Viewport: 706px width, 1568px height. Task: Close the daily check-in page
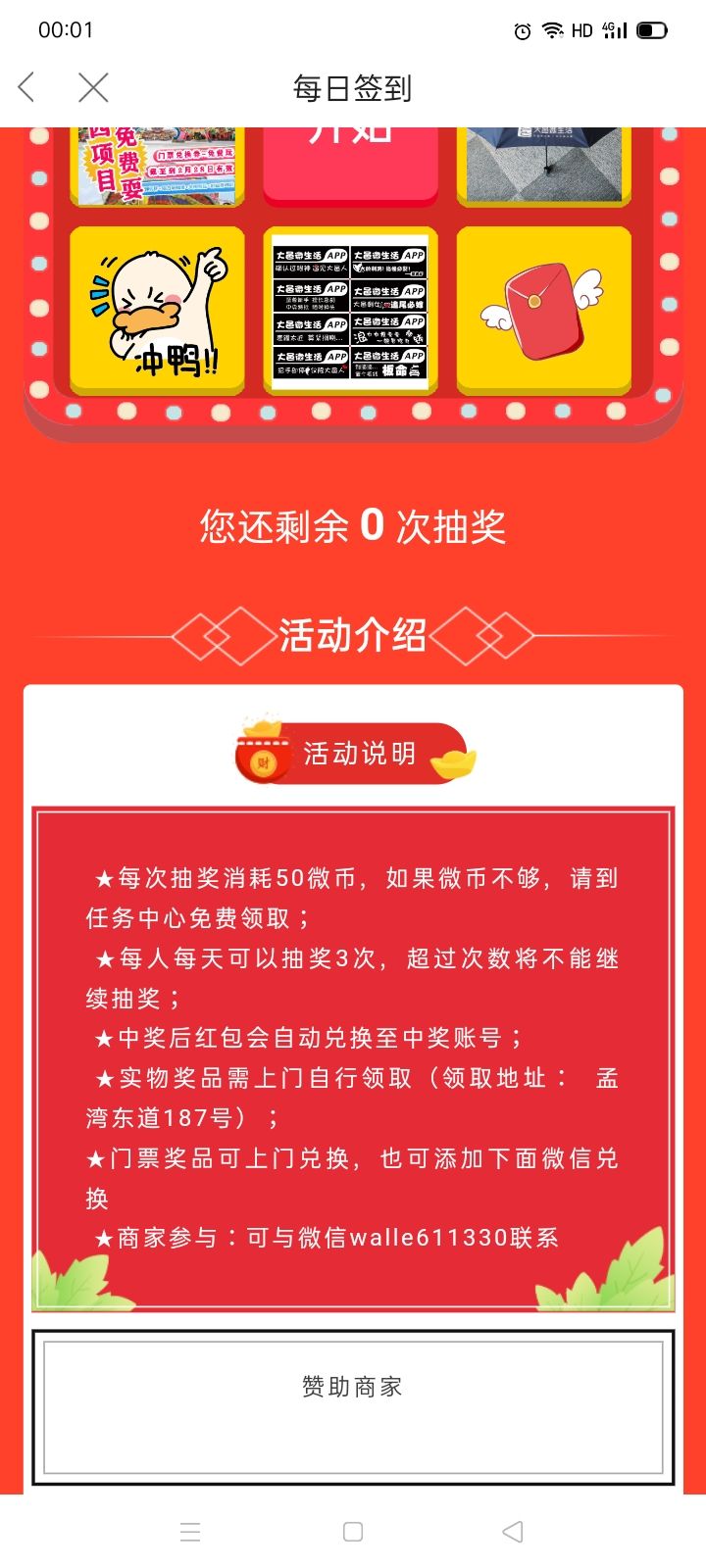(93, 88)
